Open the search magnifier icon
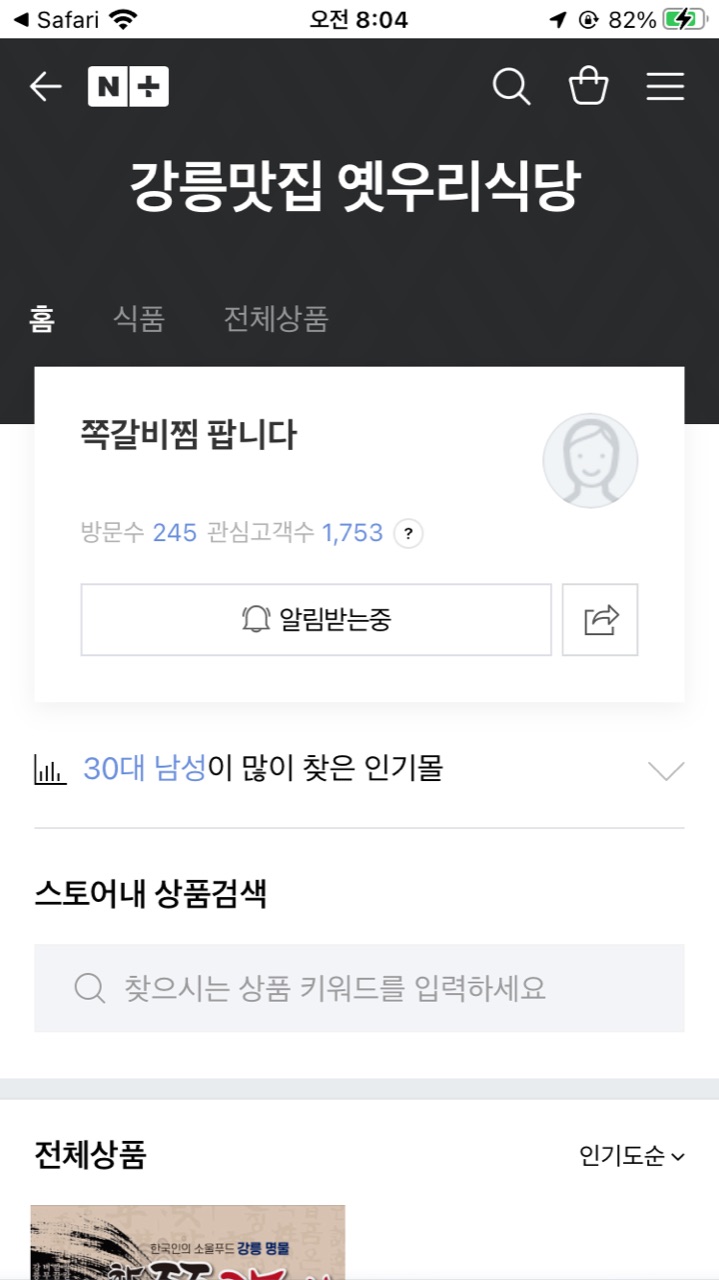Image resolution: width=719 pixels, height=1280 pixels. coord(511,87)
